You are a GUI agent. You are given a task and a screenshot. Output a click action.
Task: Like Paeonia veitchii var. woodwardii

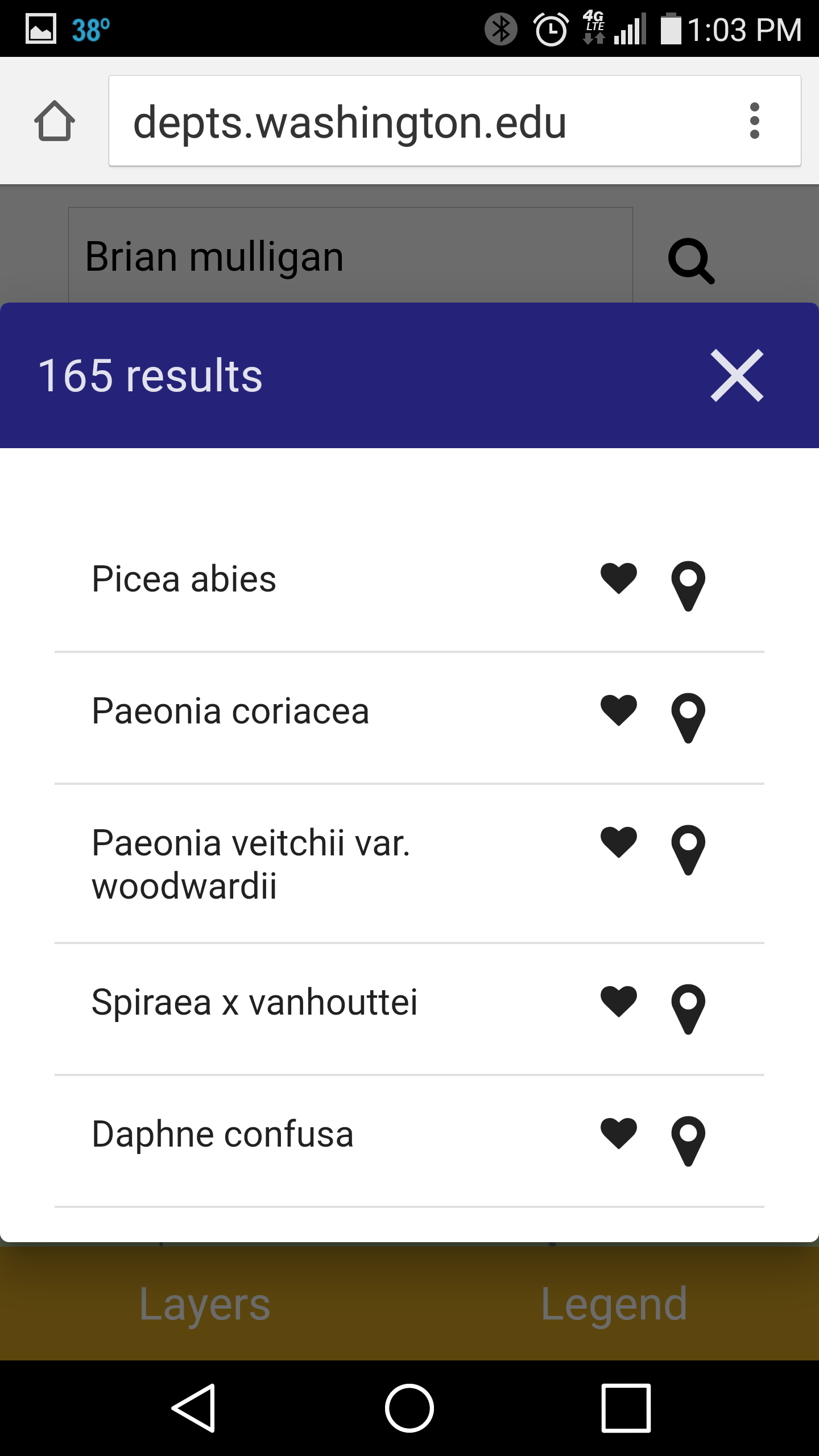pos(619,842)
